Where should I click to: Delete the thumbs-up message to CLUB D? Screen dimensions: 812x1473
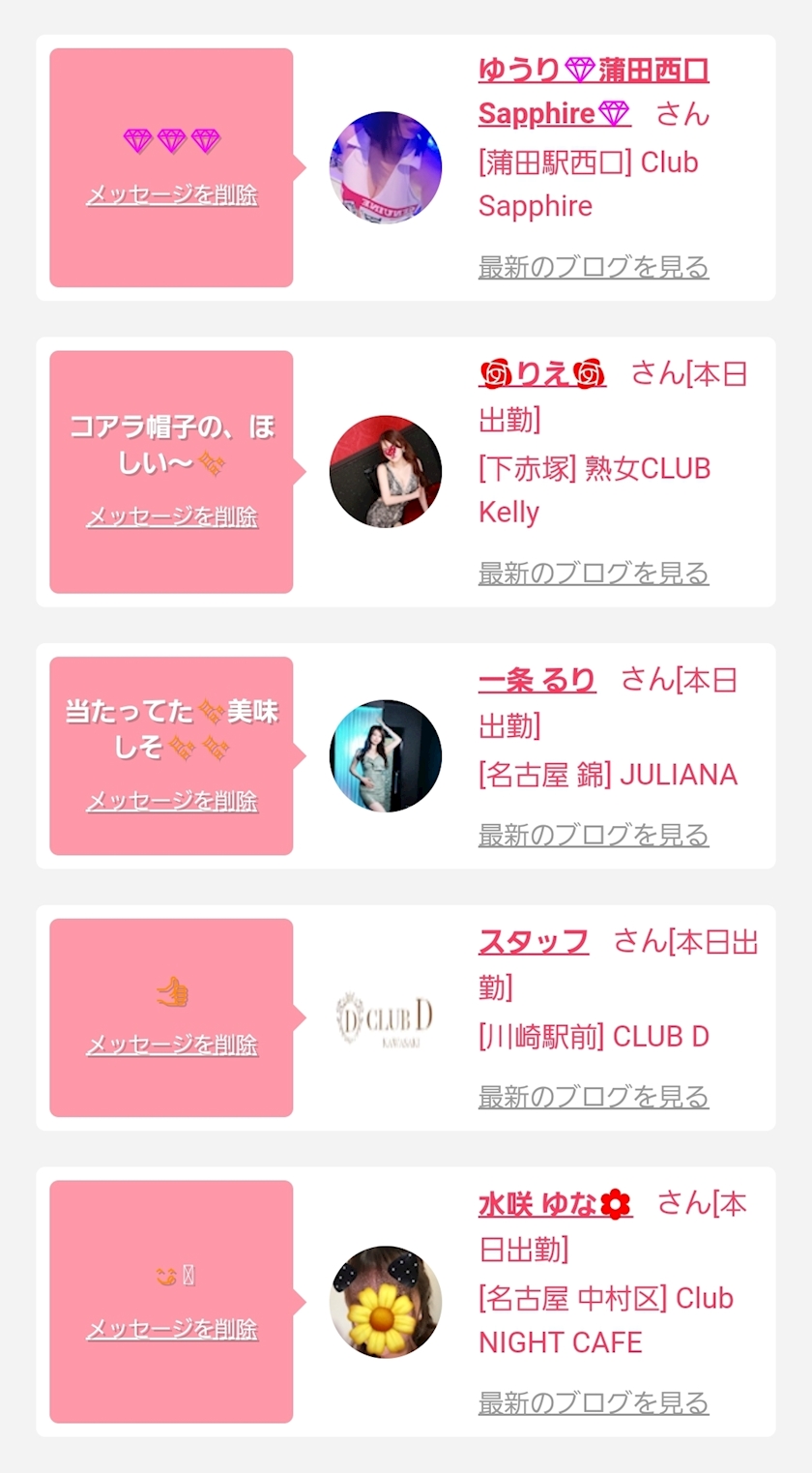click(x=172, y=1045)
